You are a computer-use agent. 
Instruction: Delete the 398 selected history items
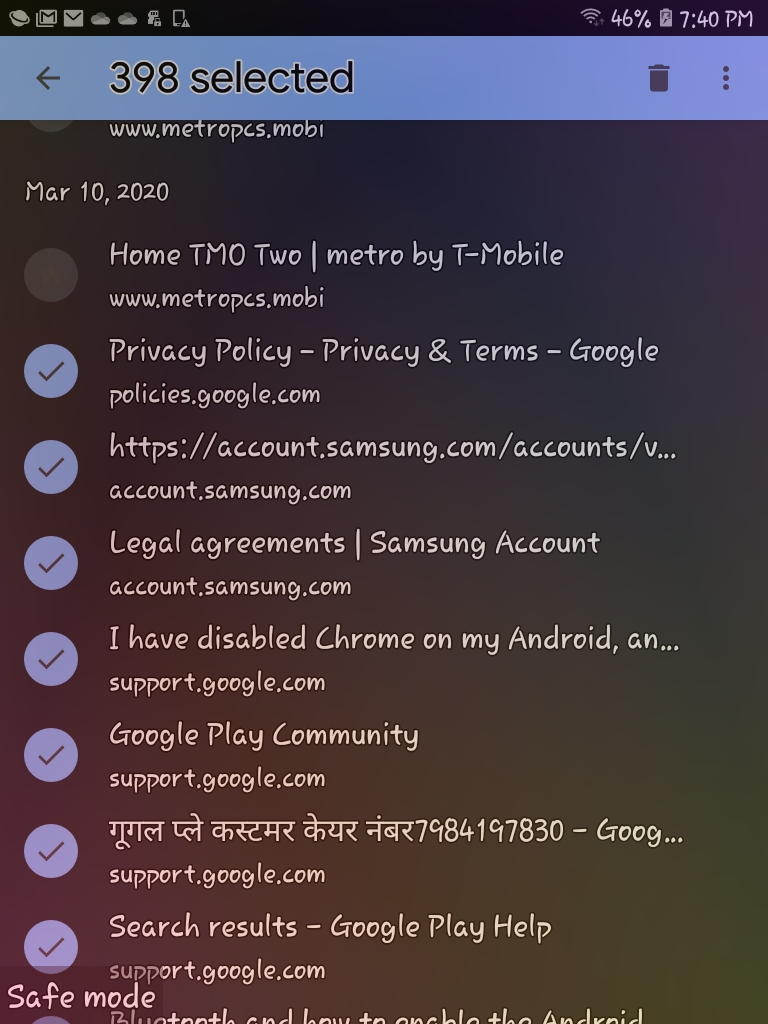click(658, 78)
